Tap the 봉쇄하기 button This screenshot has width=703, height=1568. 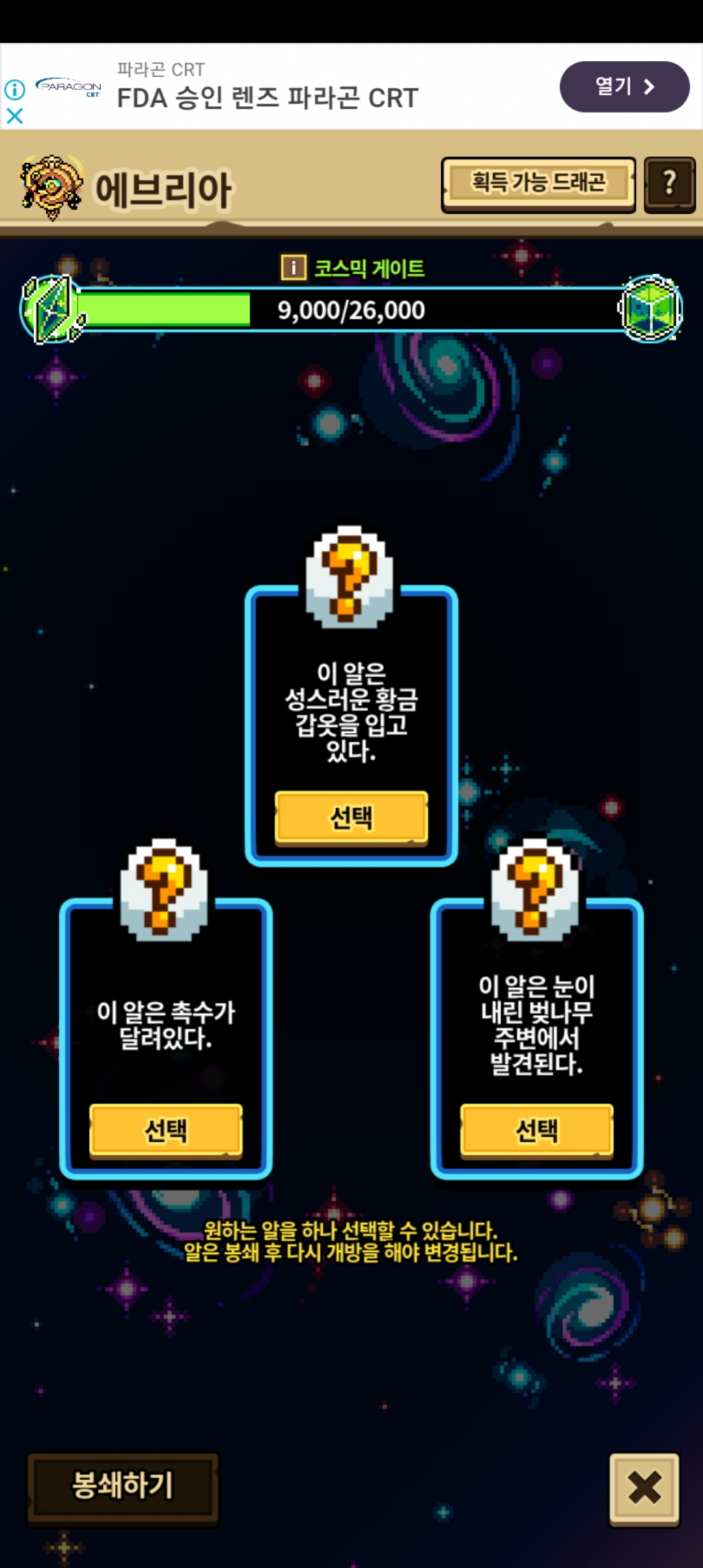point(122,1487)
